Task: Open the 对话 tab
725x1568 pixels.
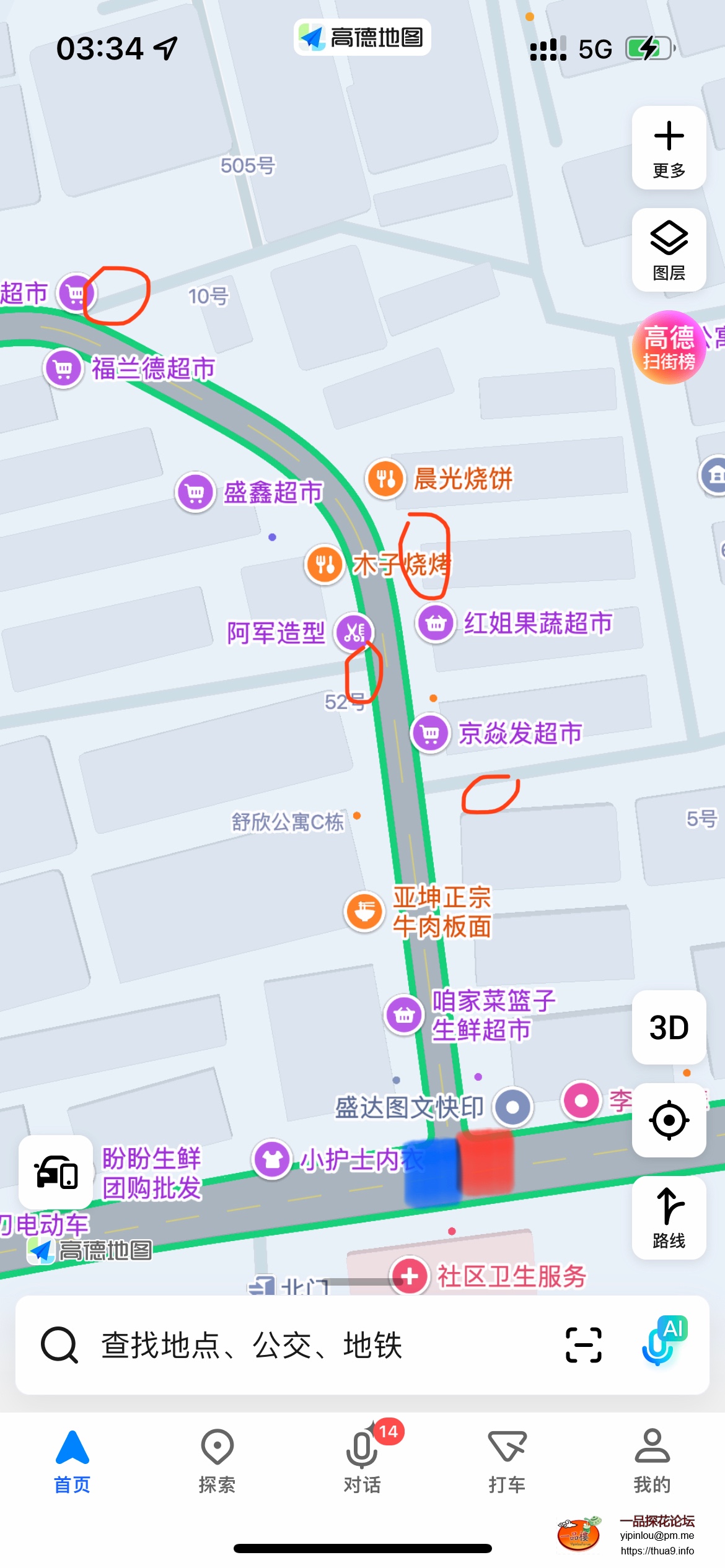Action: [x=362, y=1457]
